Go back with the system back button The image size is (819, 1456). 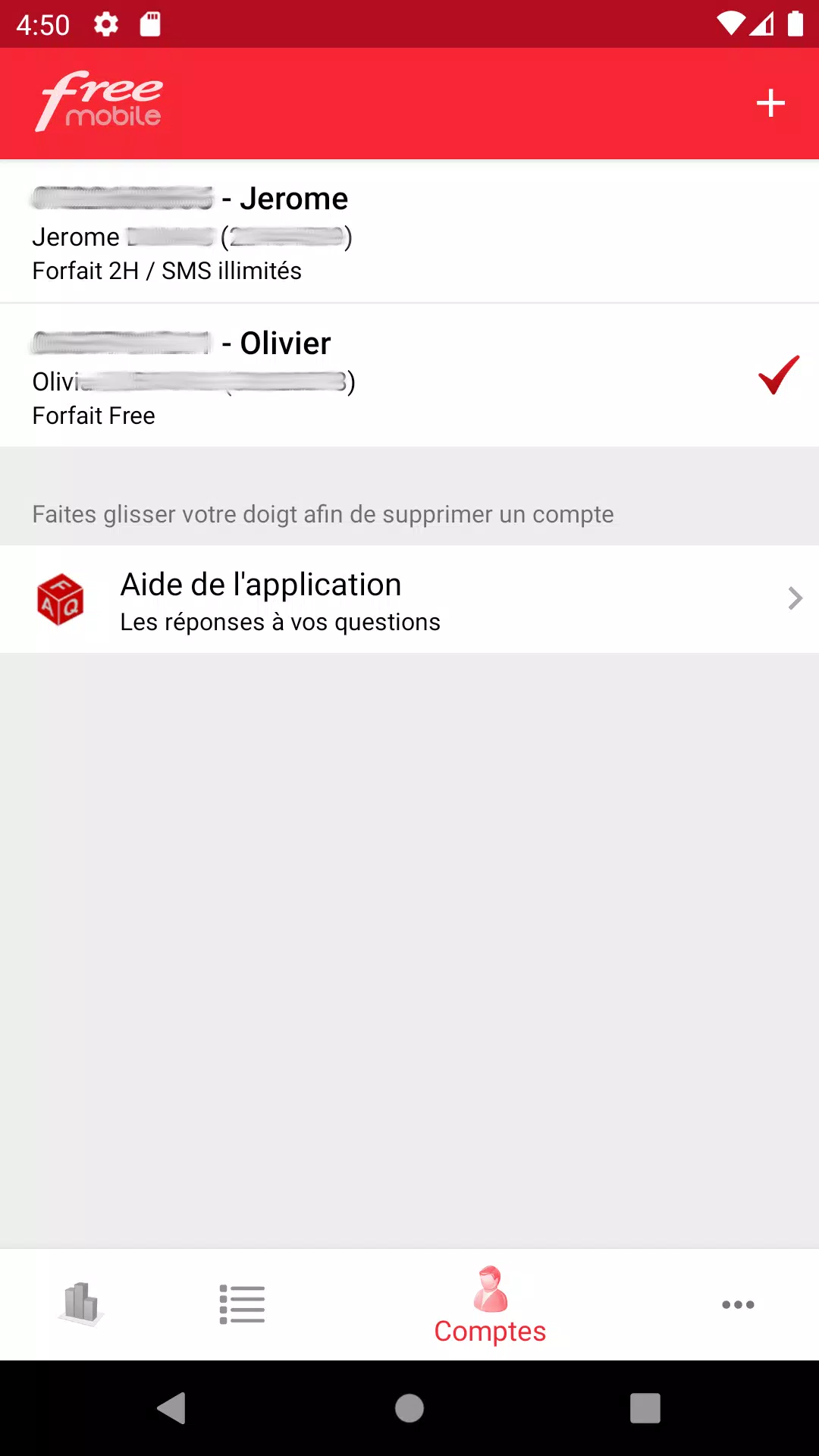[x=172, y=1408]
